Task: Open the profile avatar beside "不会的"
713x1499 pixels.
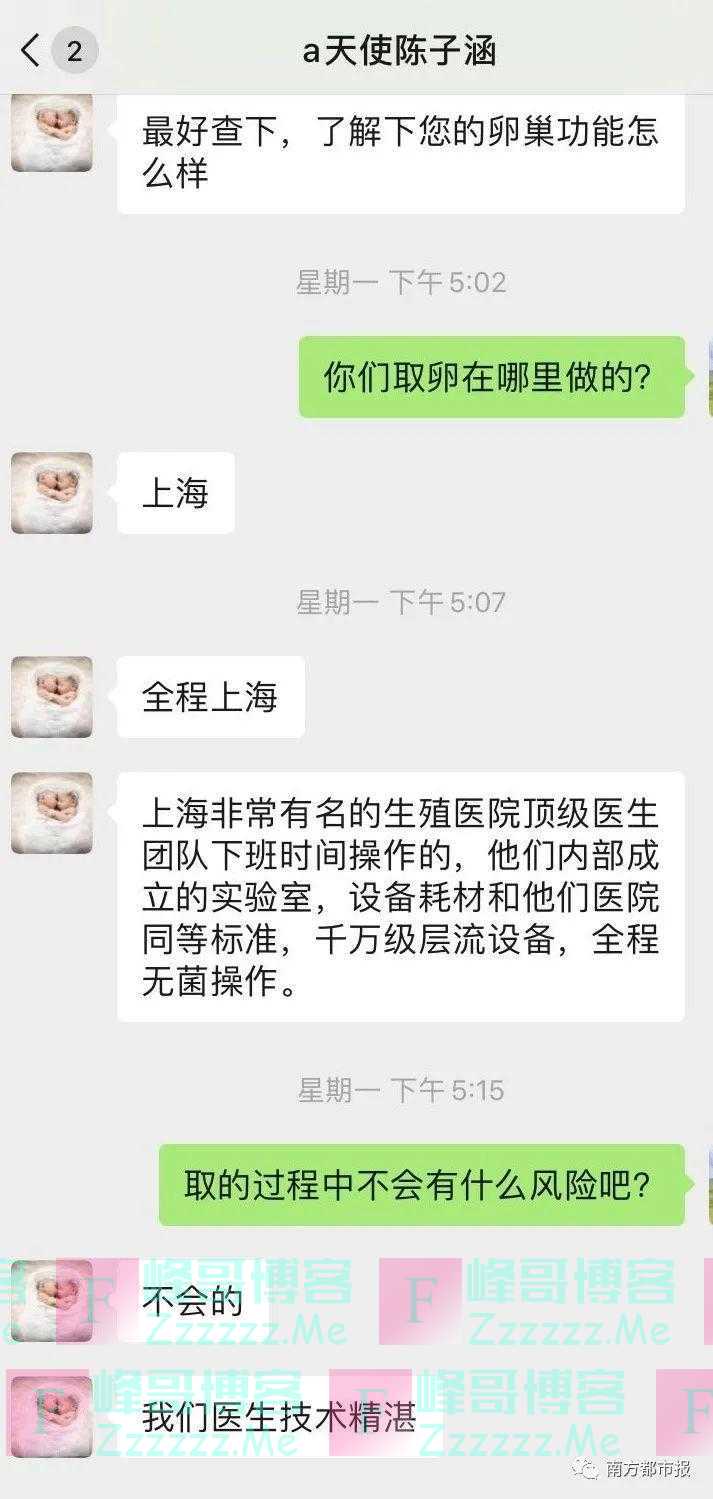Action: (52, 1300)
